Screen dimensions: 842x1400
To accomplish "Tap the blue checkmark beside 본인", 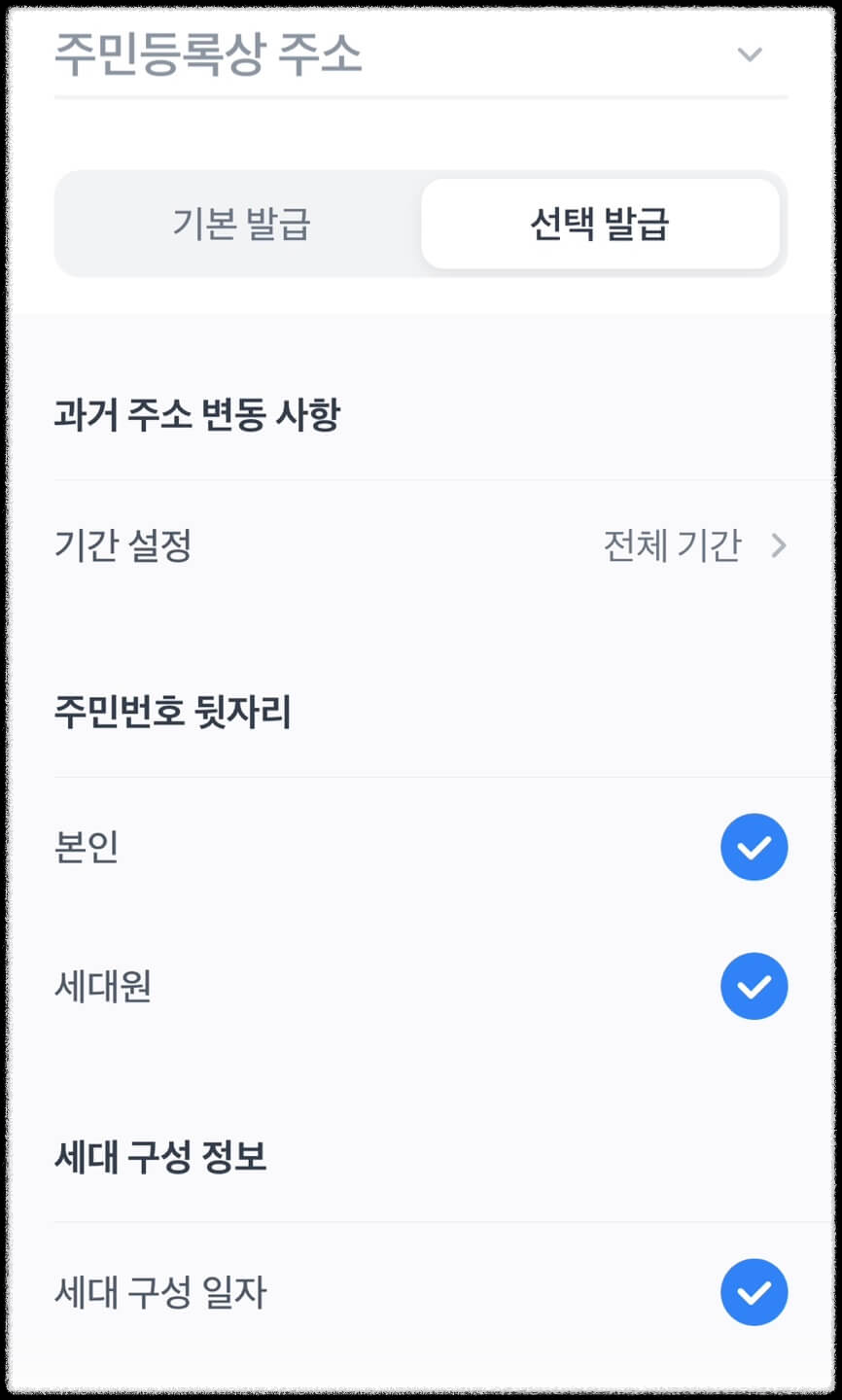I will click(754, 847).
